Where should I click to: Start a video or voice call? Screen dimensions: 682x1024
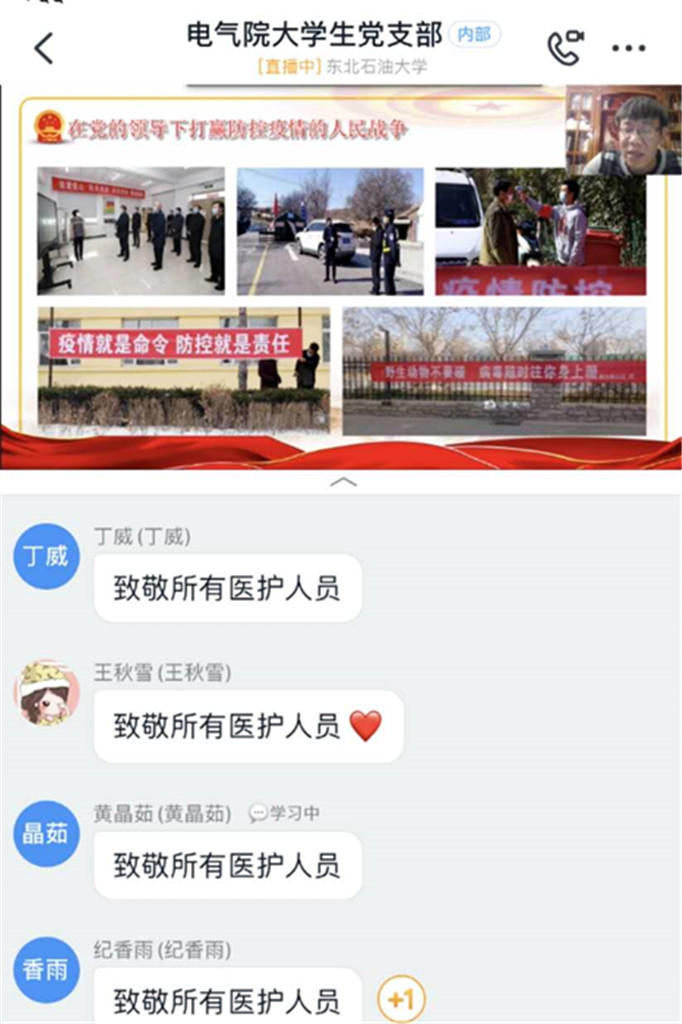[x=564, y=47]
